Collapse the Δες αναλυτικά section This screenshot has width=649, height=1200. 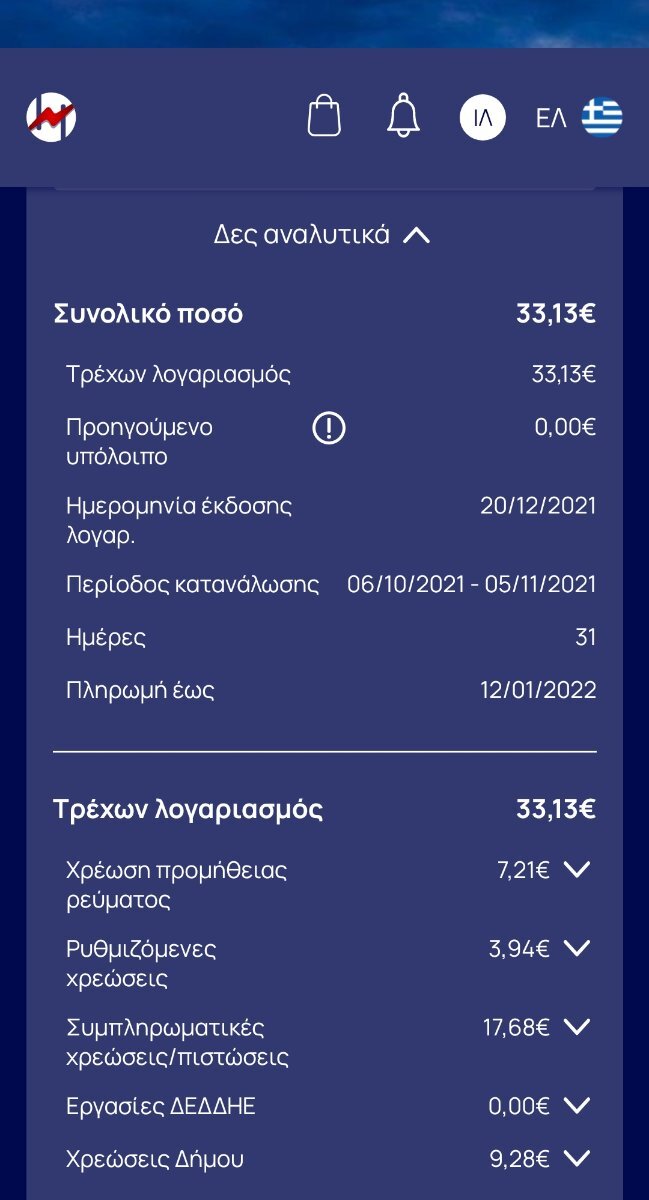click(x=322, y=235)
